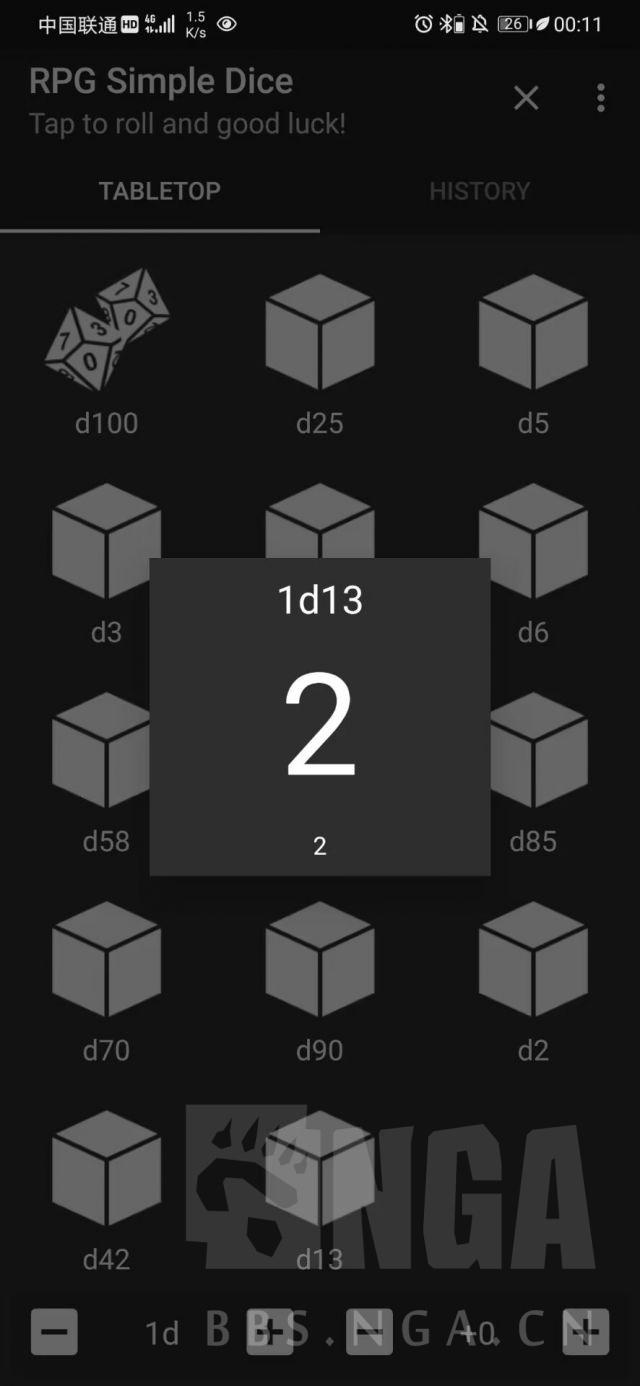The height and width of the screenshot is (1386, 640).
Task: Tap the X icon in the app bar
Action: pos(526,98)
